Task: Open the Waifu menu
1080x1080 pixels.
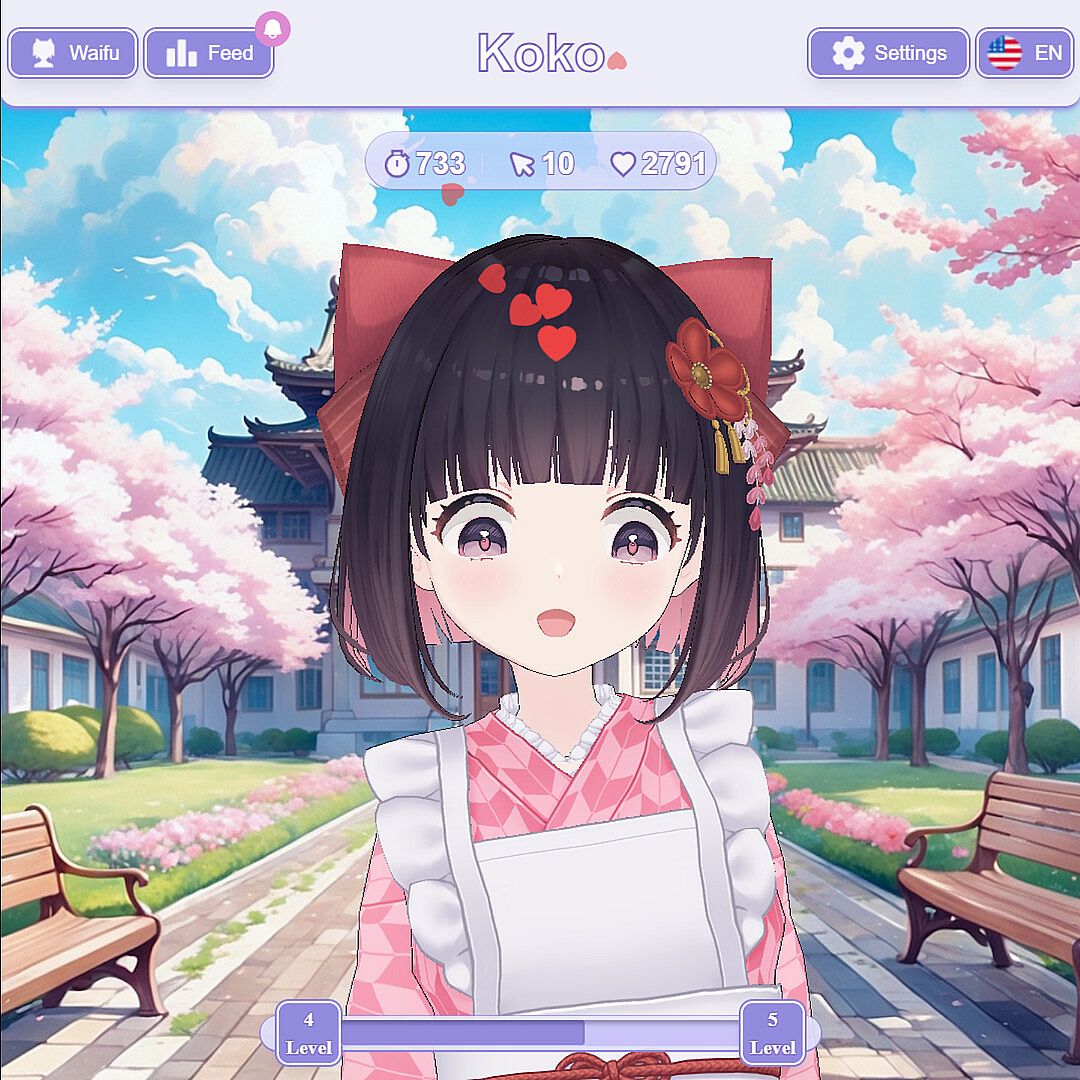Action: 72,53
